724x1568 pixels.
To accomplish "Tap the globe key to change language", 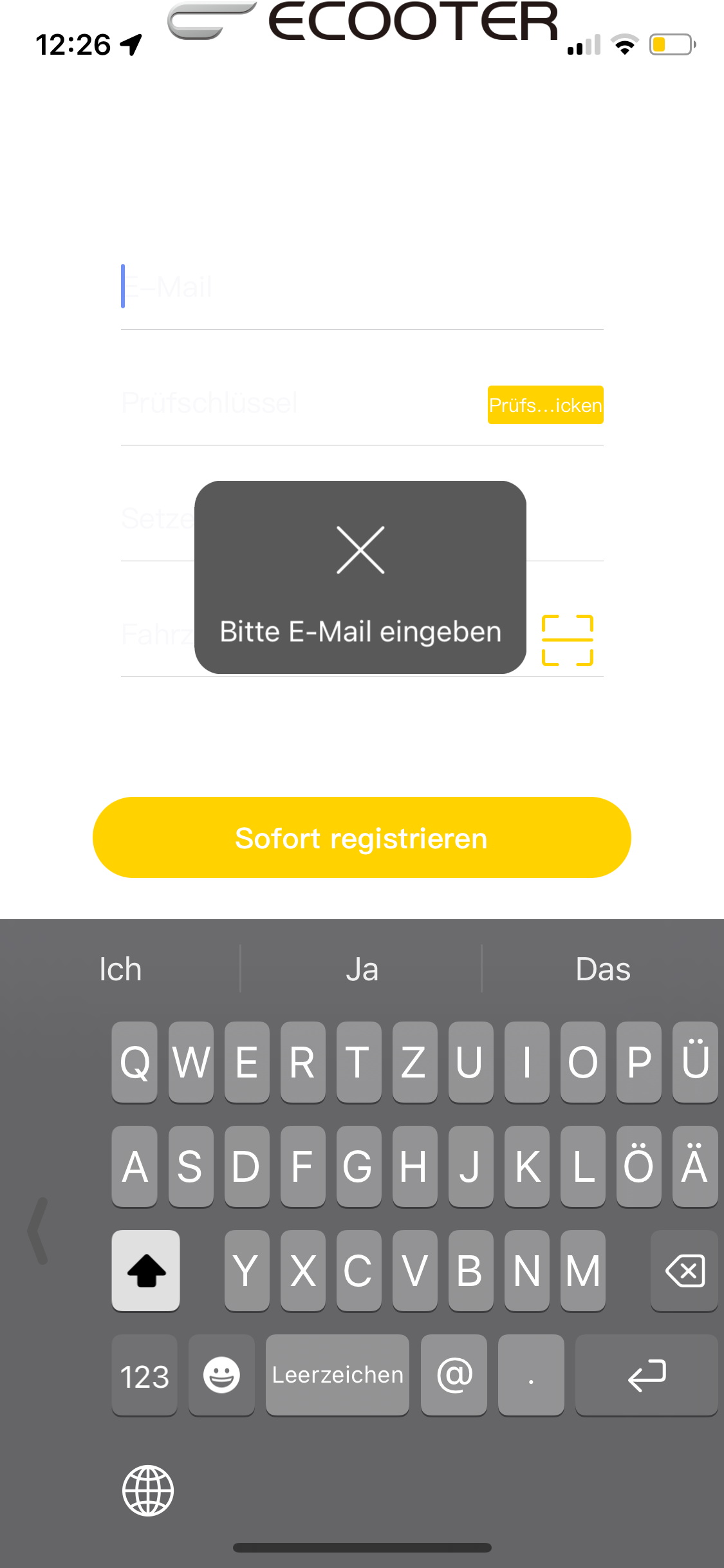I will click(148, 1491).
